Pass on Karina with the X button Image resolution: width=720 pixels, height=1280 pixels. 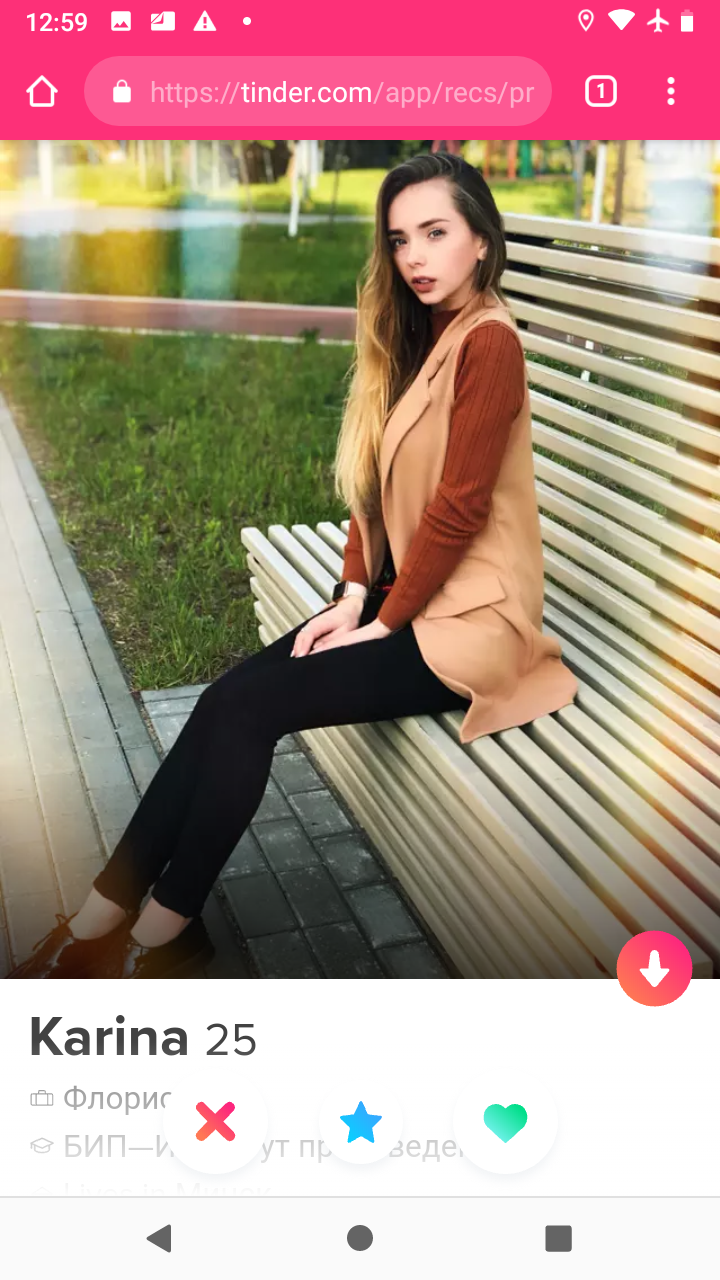pos(215,1122)
